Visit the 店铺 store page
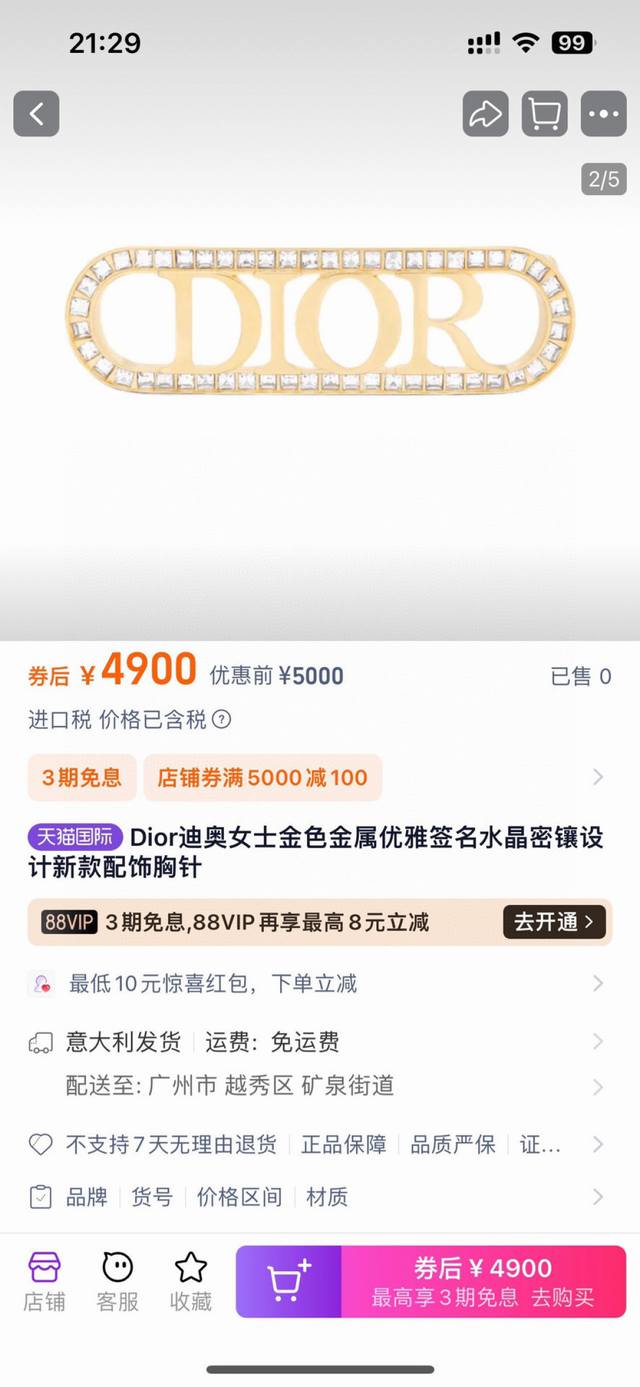Screen dimensions: 640x1387 44,1282
